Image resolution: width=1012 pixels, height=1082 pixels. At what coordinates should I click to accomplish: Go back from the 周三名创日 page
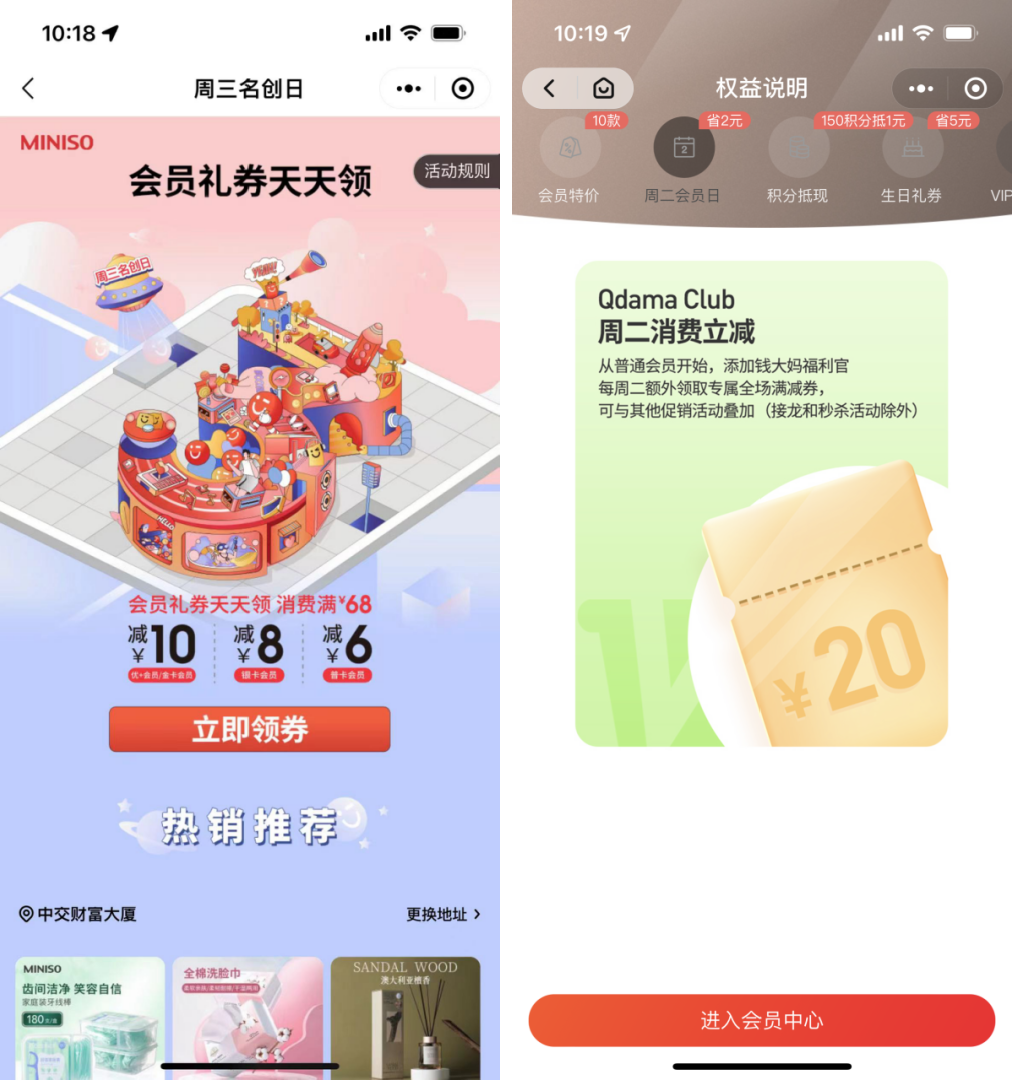[x=28, y=88]
